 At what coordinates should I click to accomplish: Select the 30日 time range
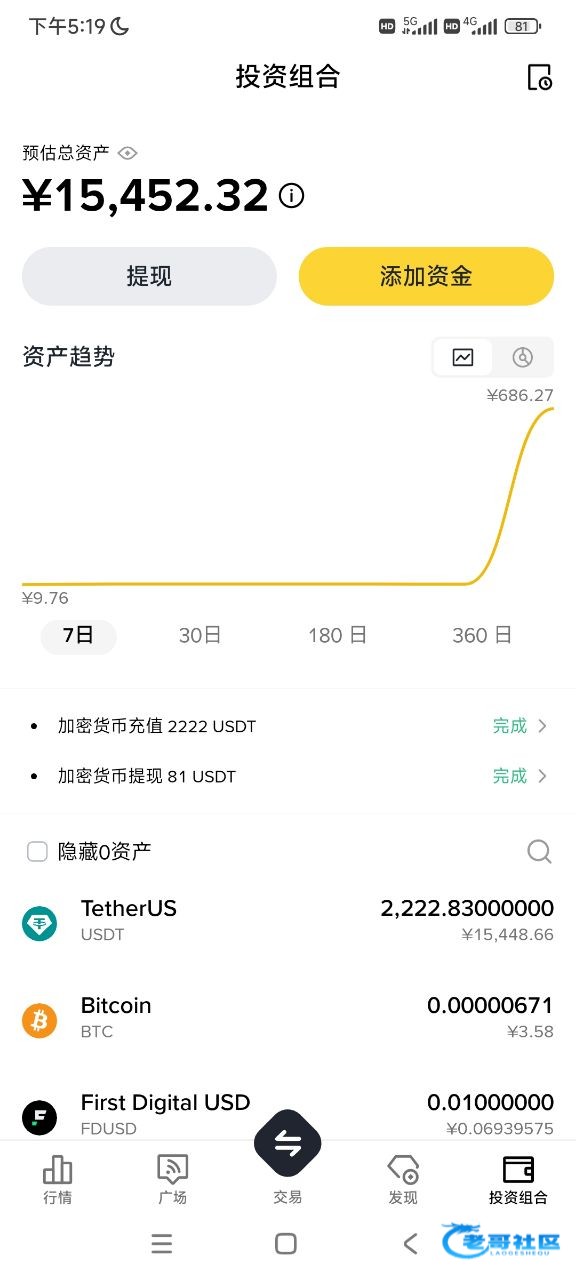pyautogui.click(x=200, y=636)
